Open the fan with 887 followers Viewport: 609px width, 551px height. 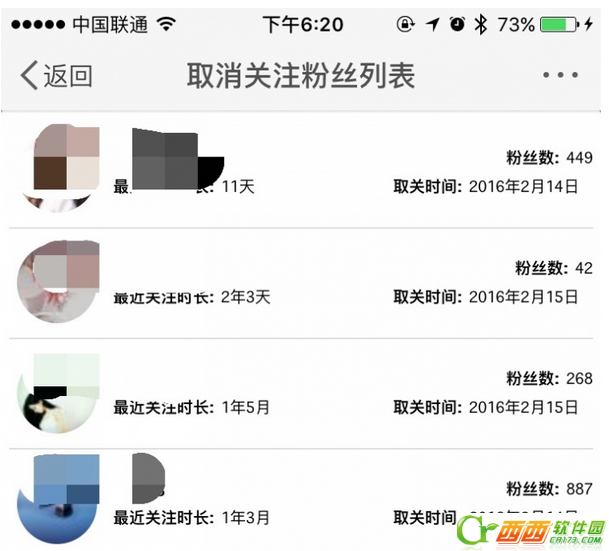pos(304,500)
